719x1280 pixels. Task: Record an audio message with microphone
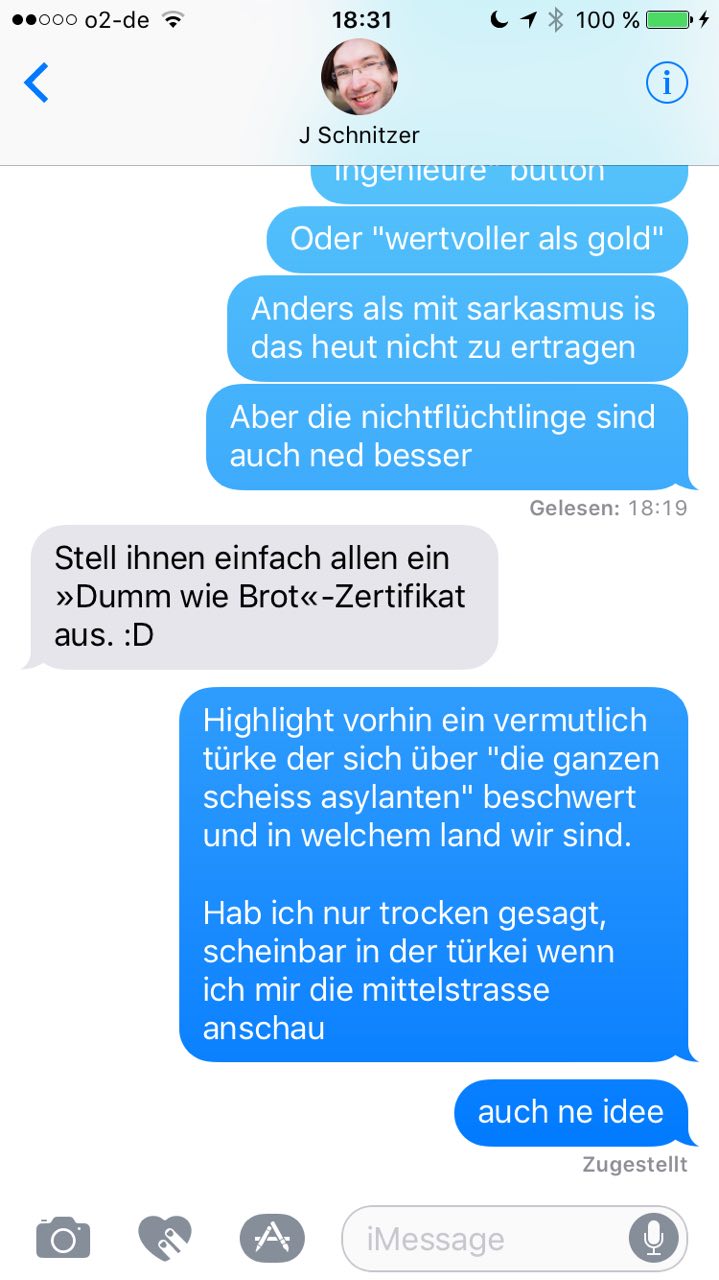[653, 1239]
